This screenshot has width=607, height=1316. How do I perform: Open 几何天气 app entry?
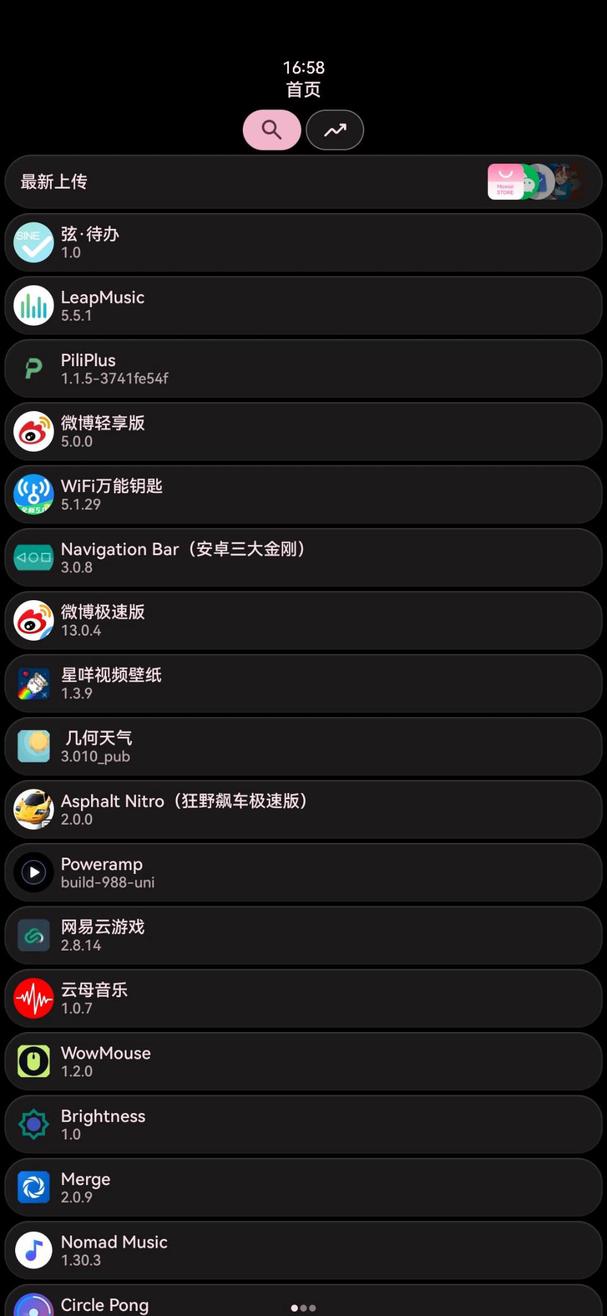pyautogui.click(x=303, y=747)
